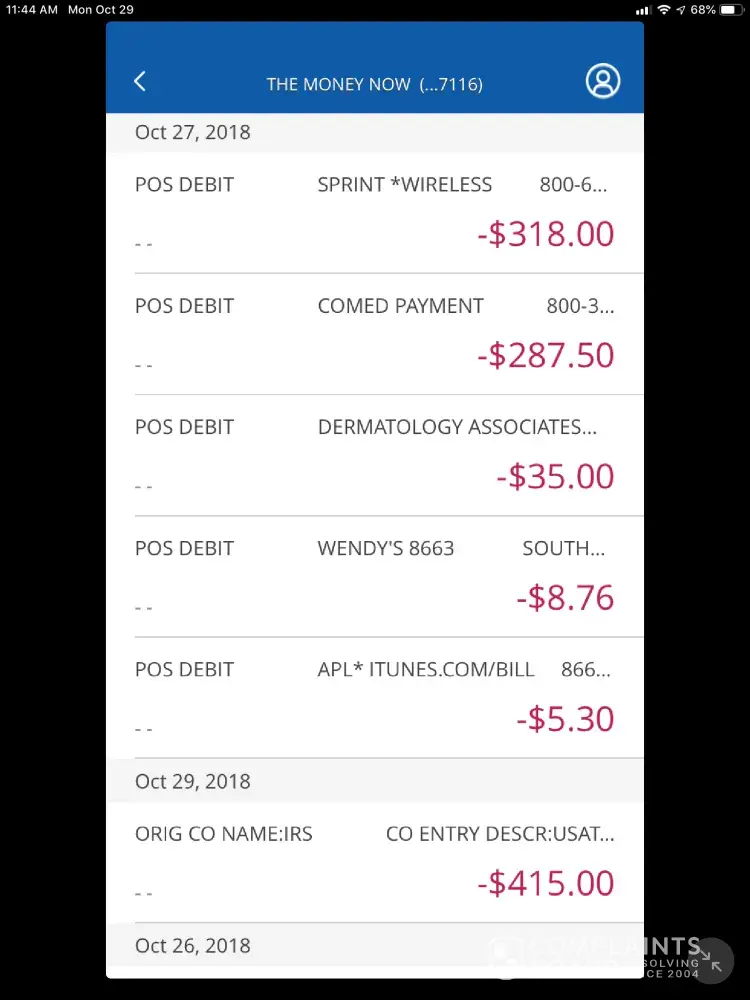The height and width of the screenshot is (1000, 750).
Task: Open the user profile icon
Action: click(603, 82)
